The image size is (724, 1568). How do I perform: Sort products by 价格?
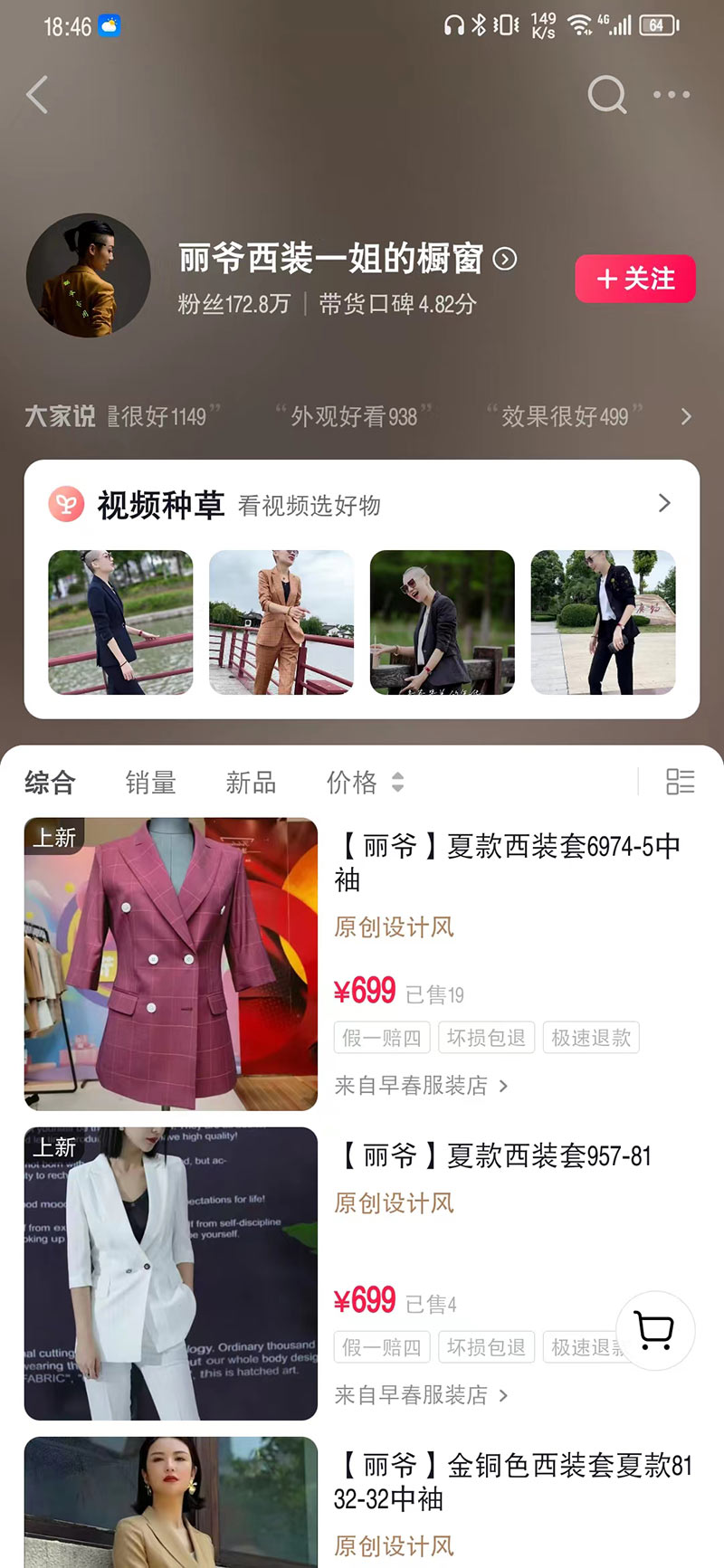tap(364, 783)
